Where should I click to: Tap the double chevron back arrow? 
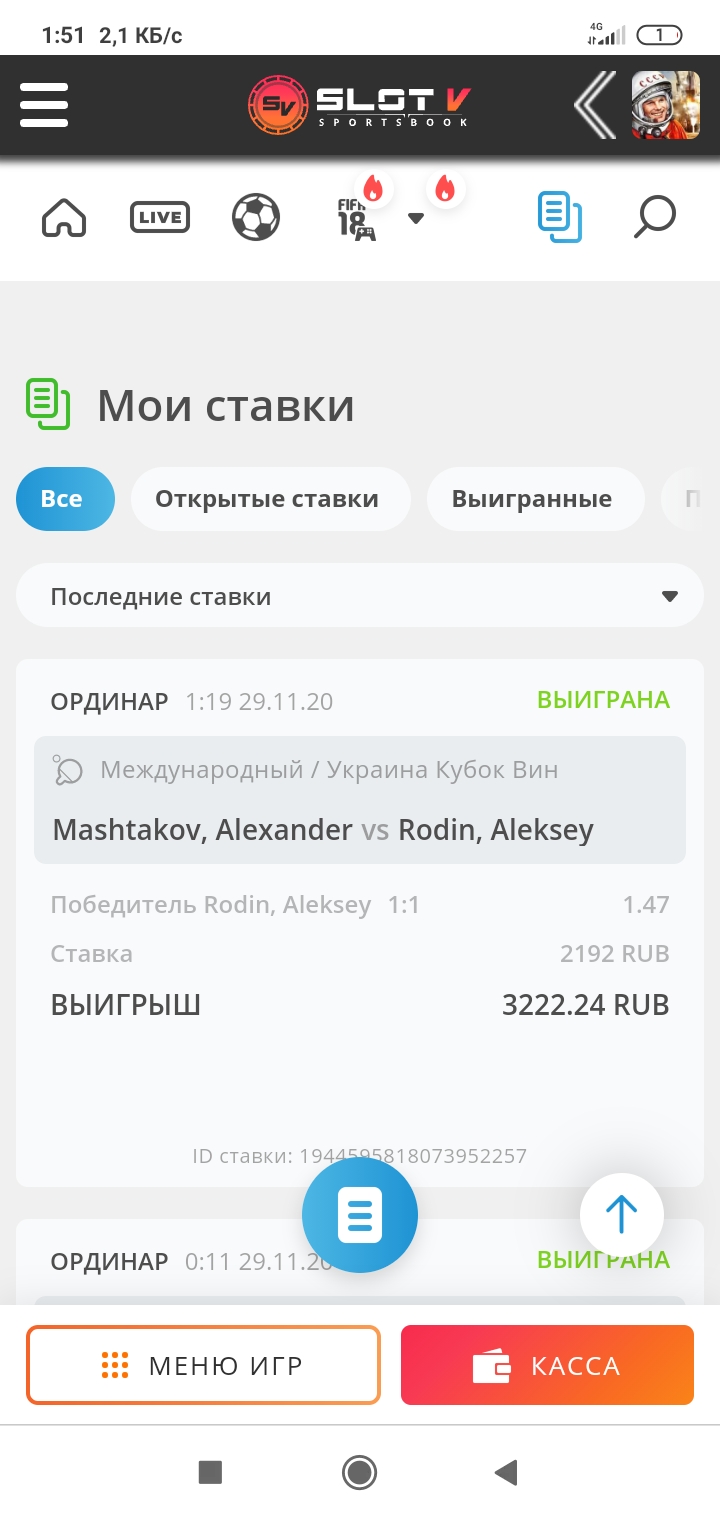click(596, 105)
